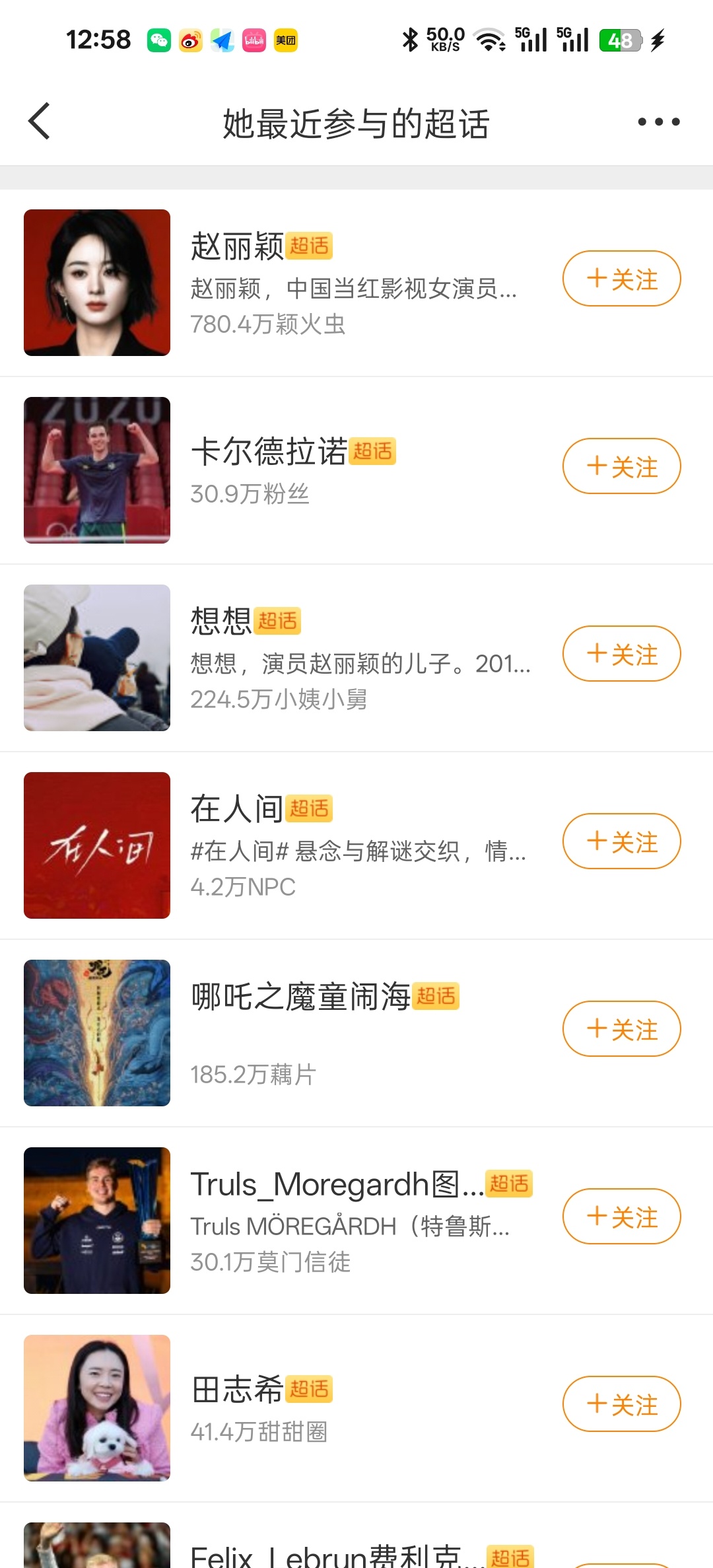Open the 赵丽颖 super topic row

(x=356, y=283)
